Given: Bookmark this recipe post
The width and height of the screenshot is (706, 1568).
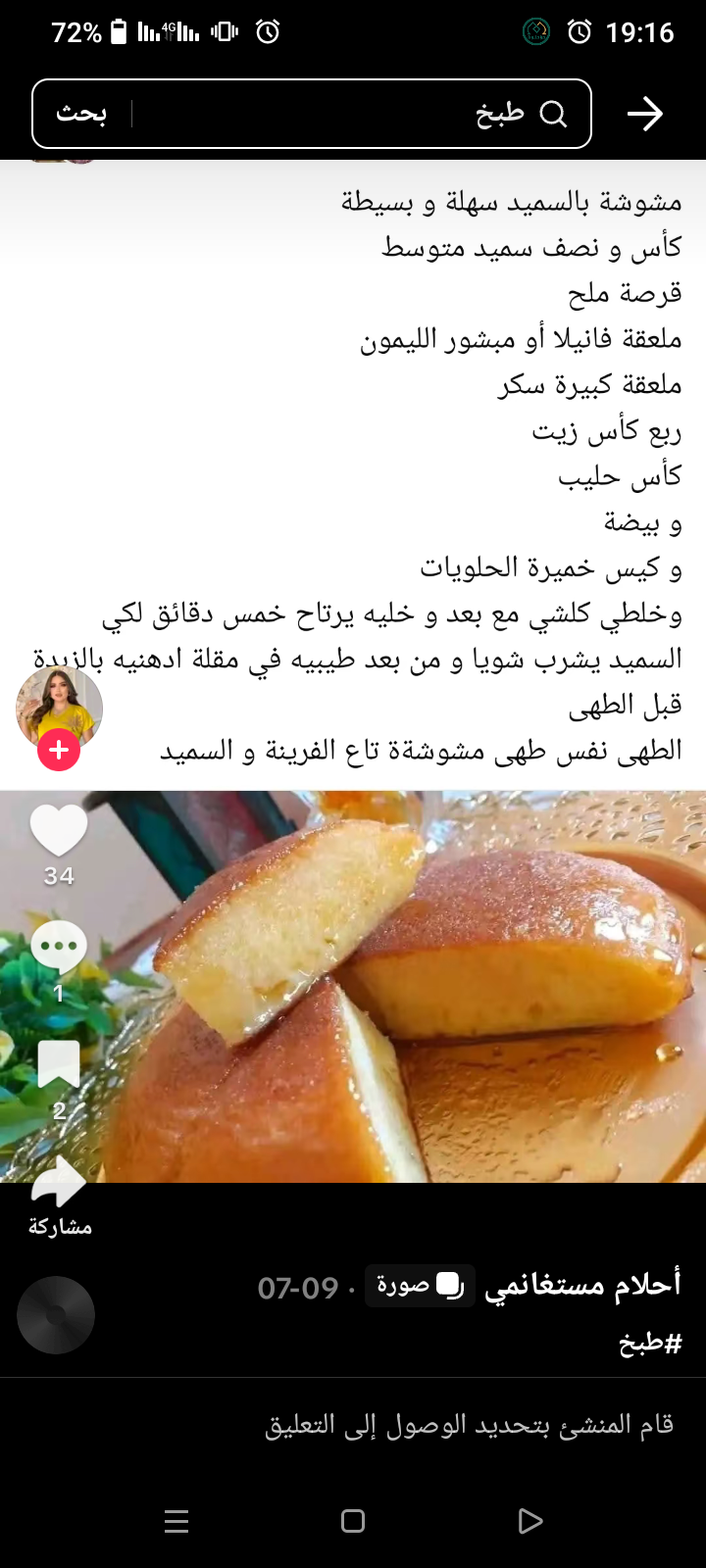Looking at the screenshot, I should coord(59,1065).
